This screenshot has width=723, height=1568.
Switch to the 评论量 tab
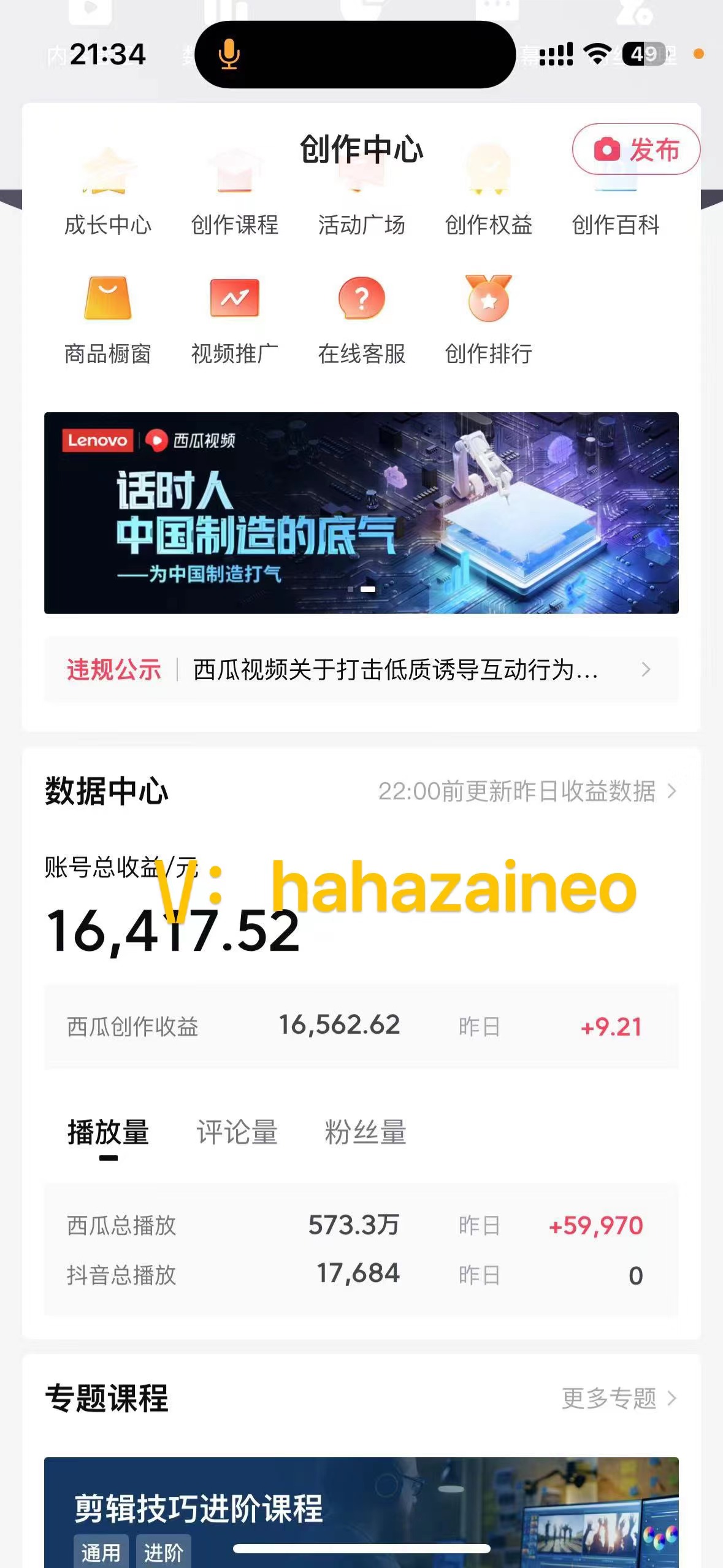click(x=237, y=1132)
